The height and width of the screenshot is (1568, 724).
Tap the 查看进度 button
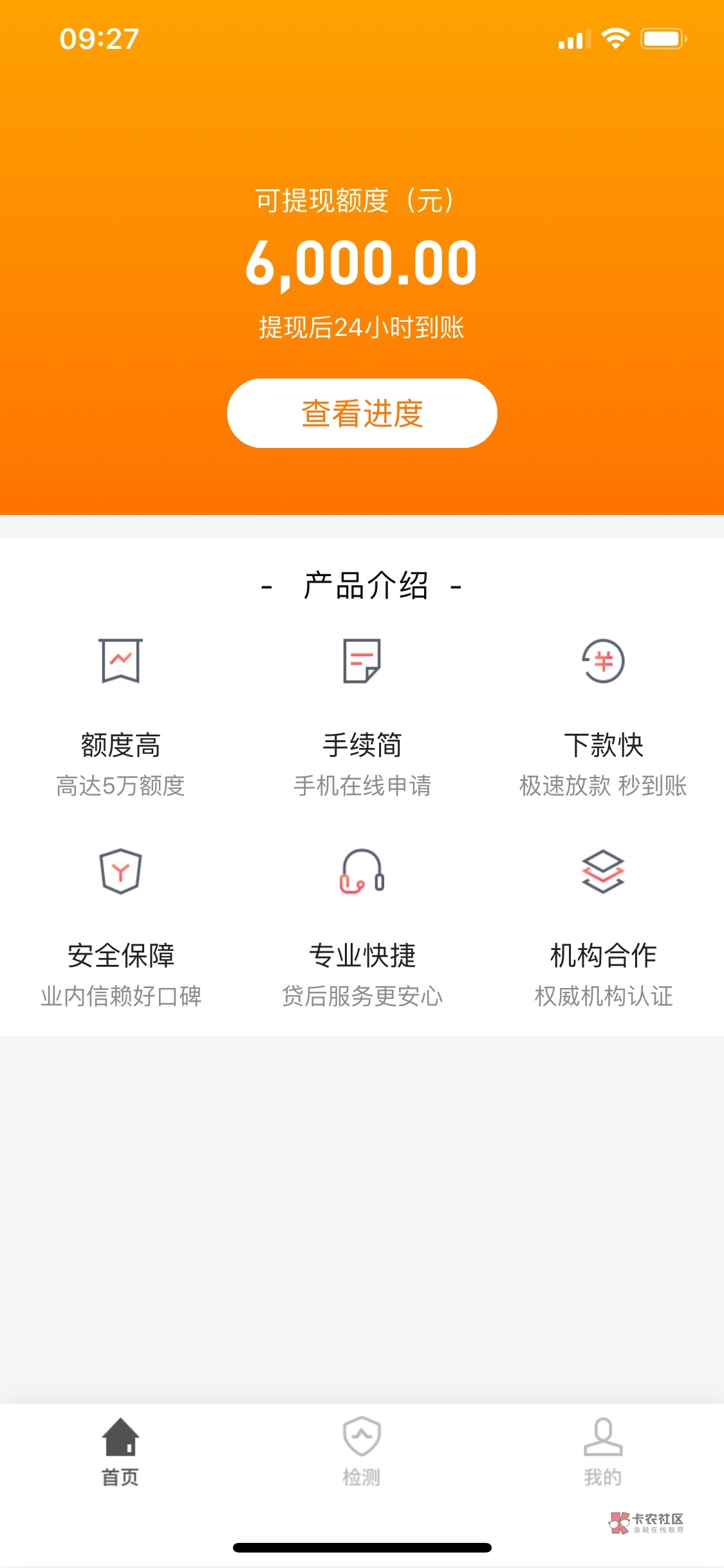click(362, 413)
